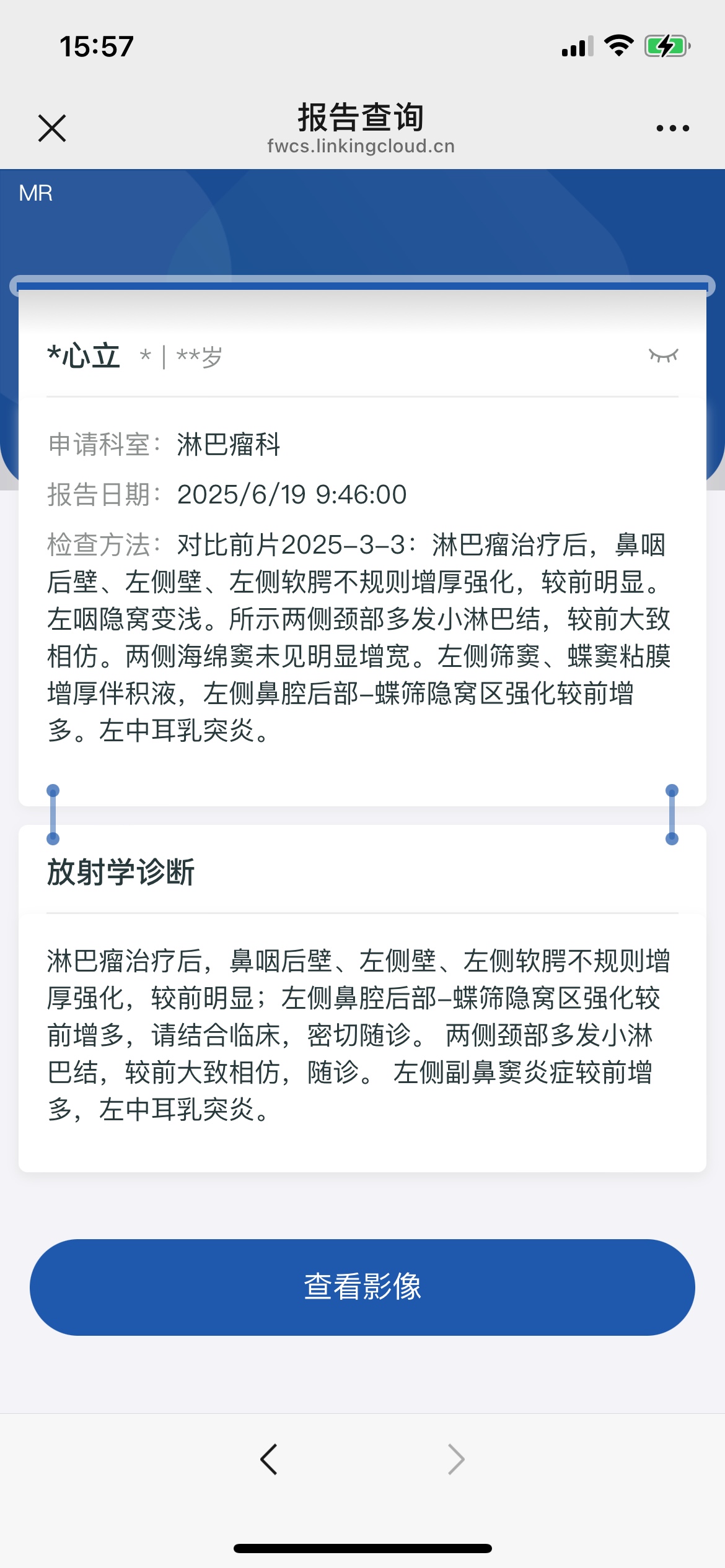Close the report query page

[x=52, y=128]
